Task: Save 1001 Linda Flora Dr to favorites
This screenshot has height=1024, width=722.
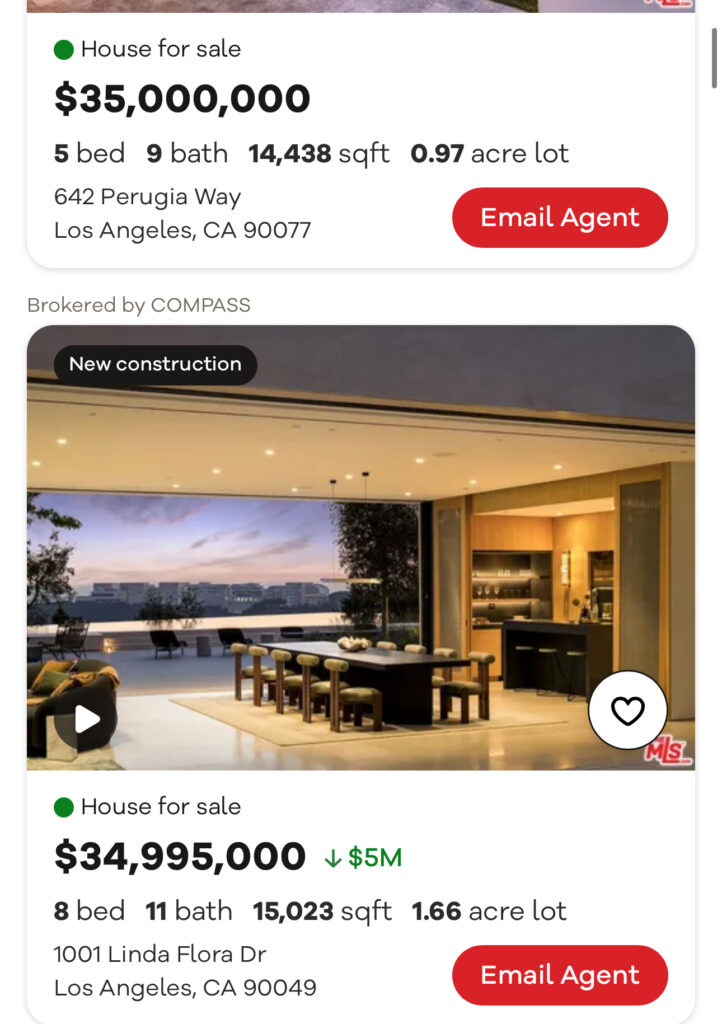Action: pyautogui.click(x=627, y=710)
